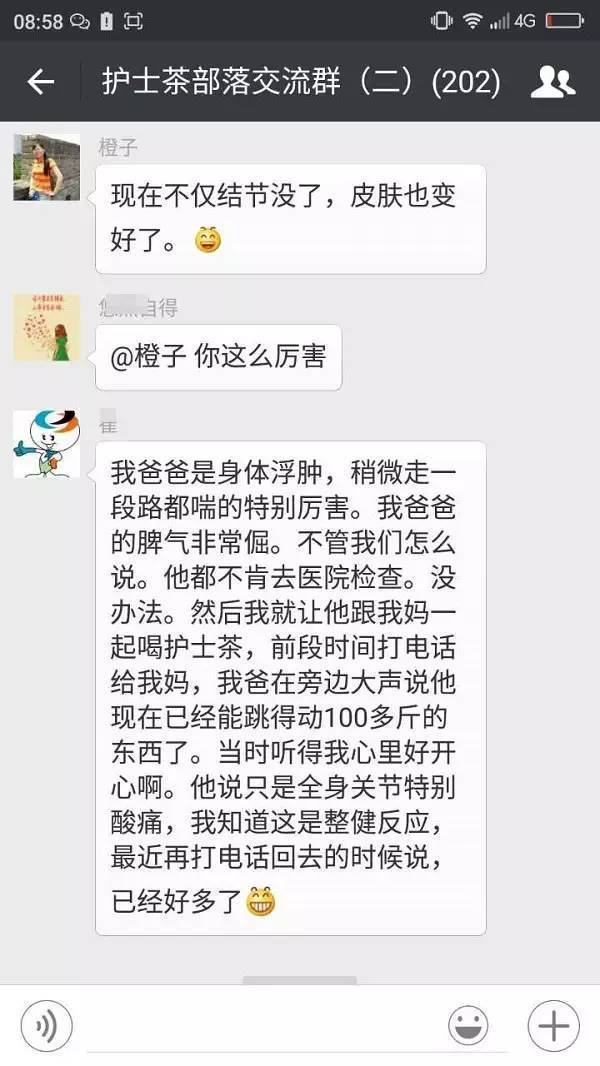
Task: Go back from the group chat
Action: (x=40, y=82)
